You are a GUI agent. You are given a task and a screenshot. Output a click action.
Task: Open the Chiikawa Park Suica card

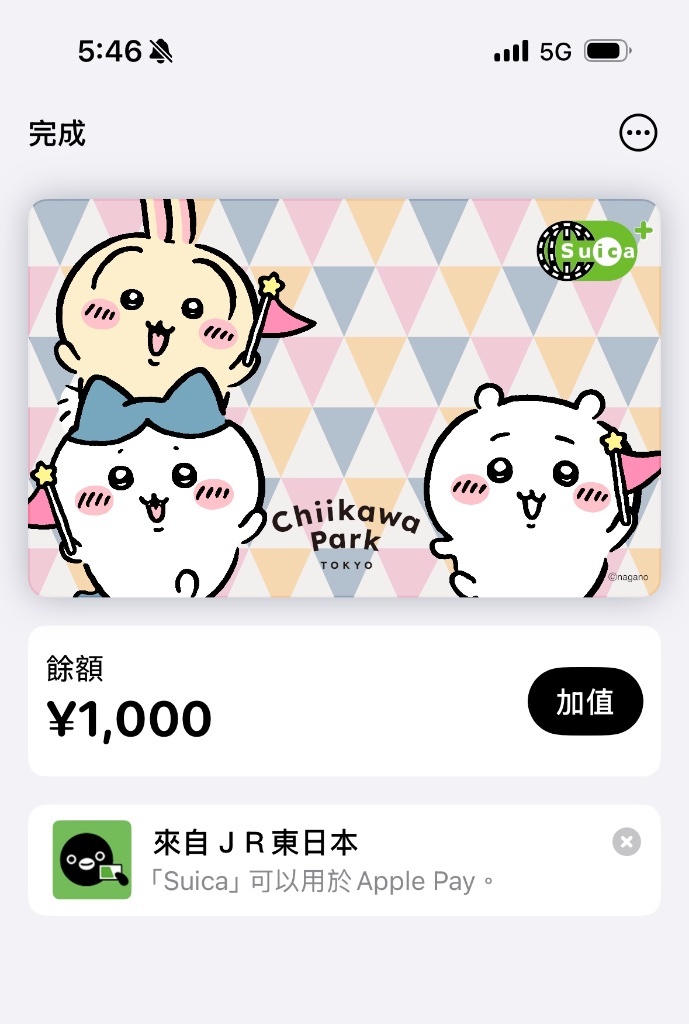coord(344,398)
